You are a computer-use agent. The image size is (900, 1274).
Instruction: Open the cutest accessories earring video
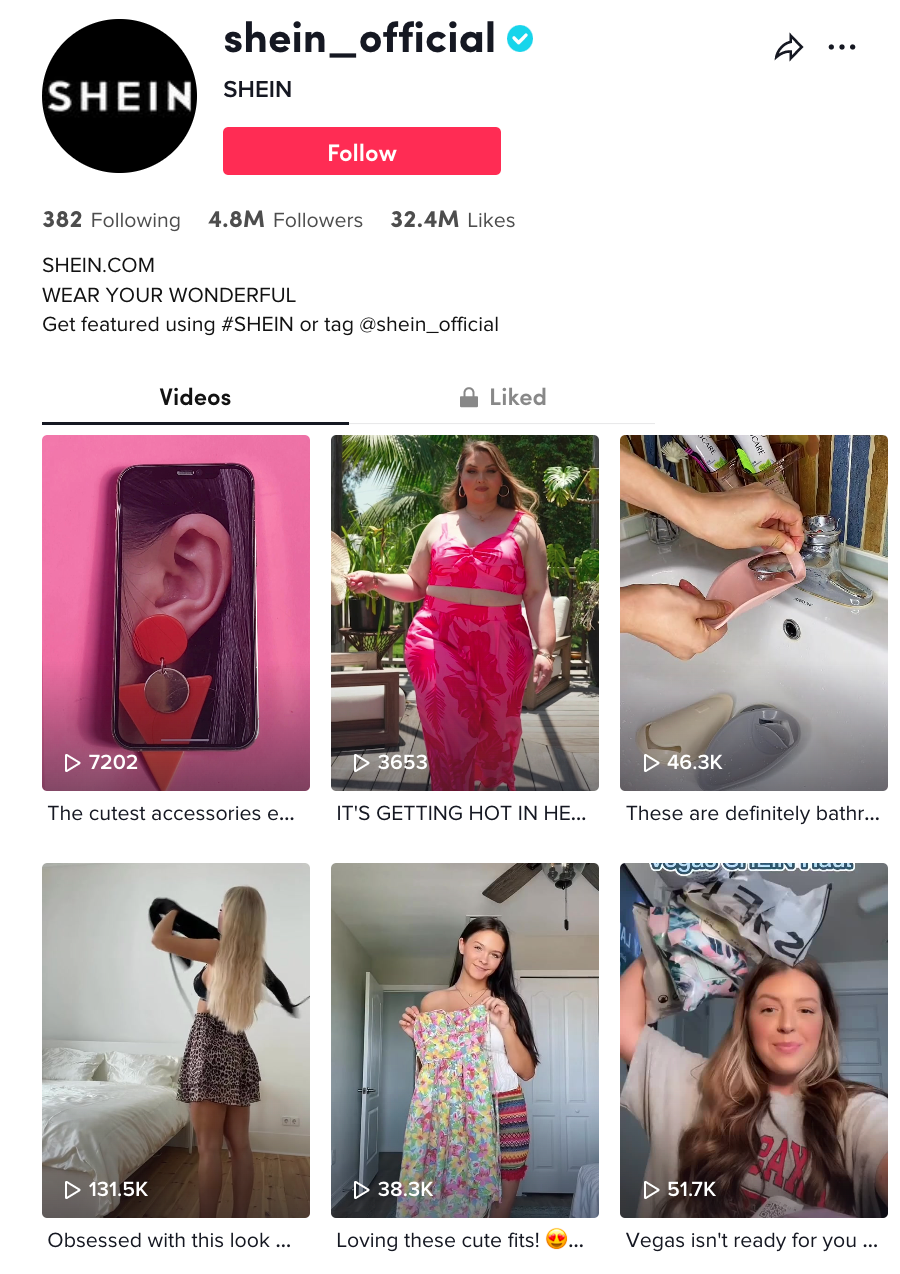coord(176,612)
